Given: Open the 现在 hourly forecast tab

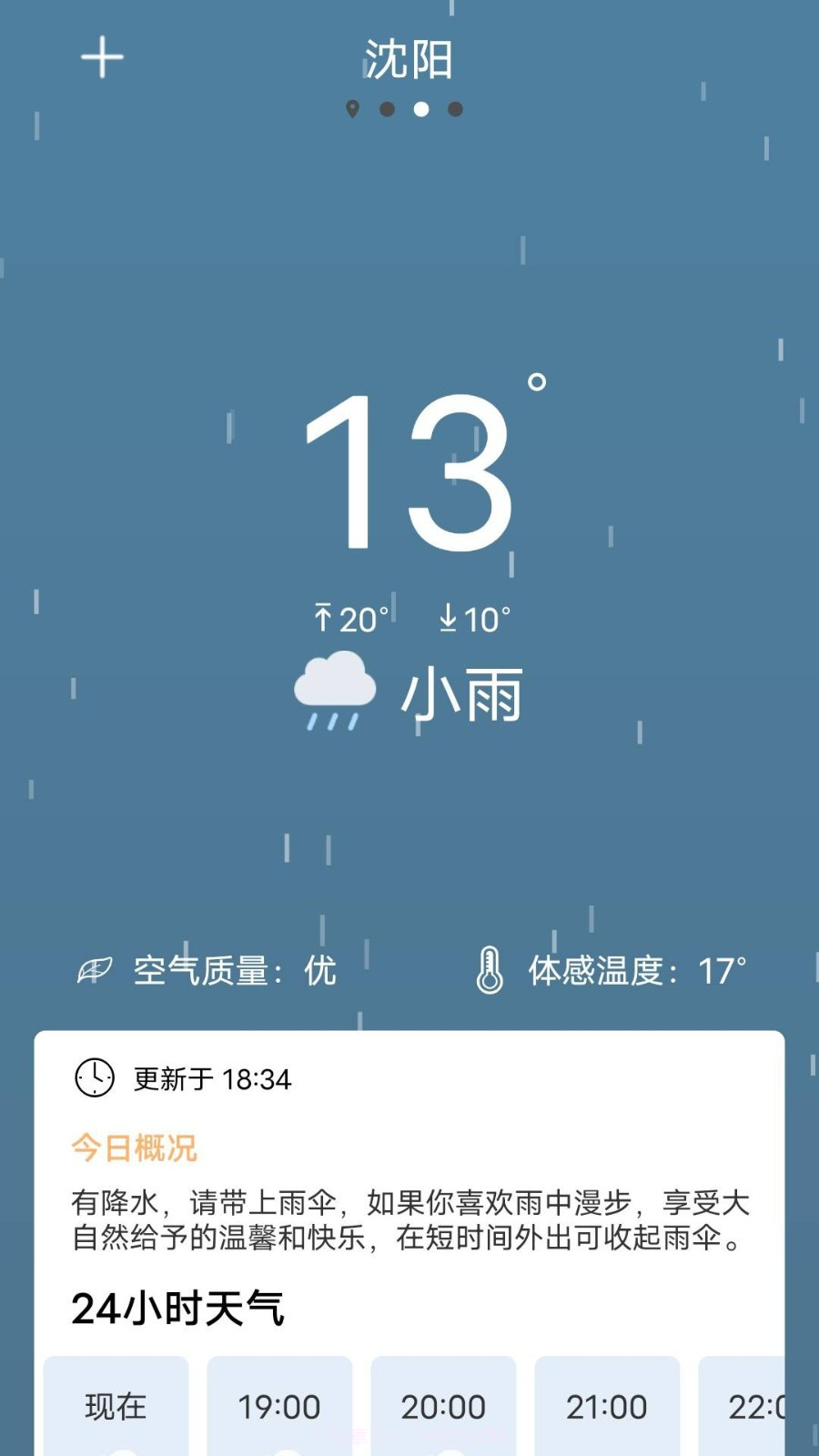Looking at the screenshot, I should tap(115, 1406).
